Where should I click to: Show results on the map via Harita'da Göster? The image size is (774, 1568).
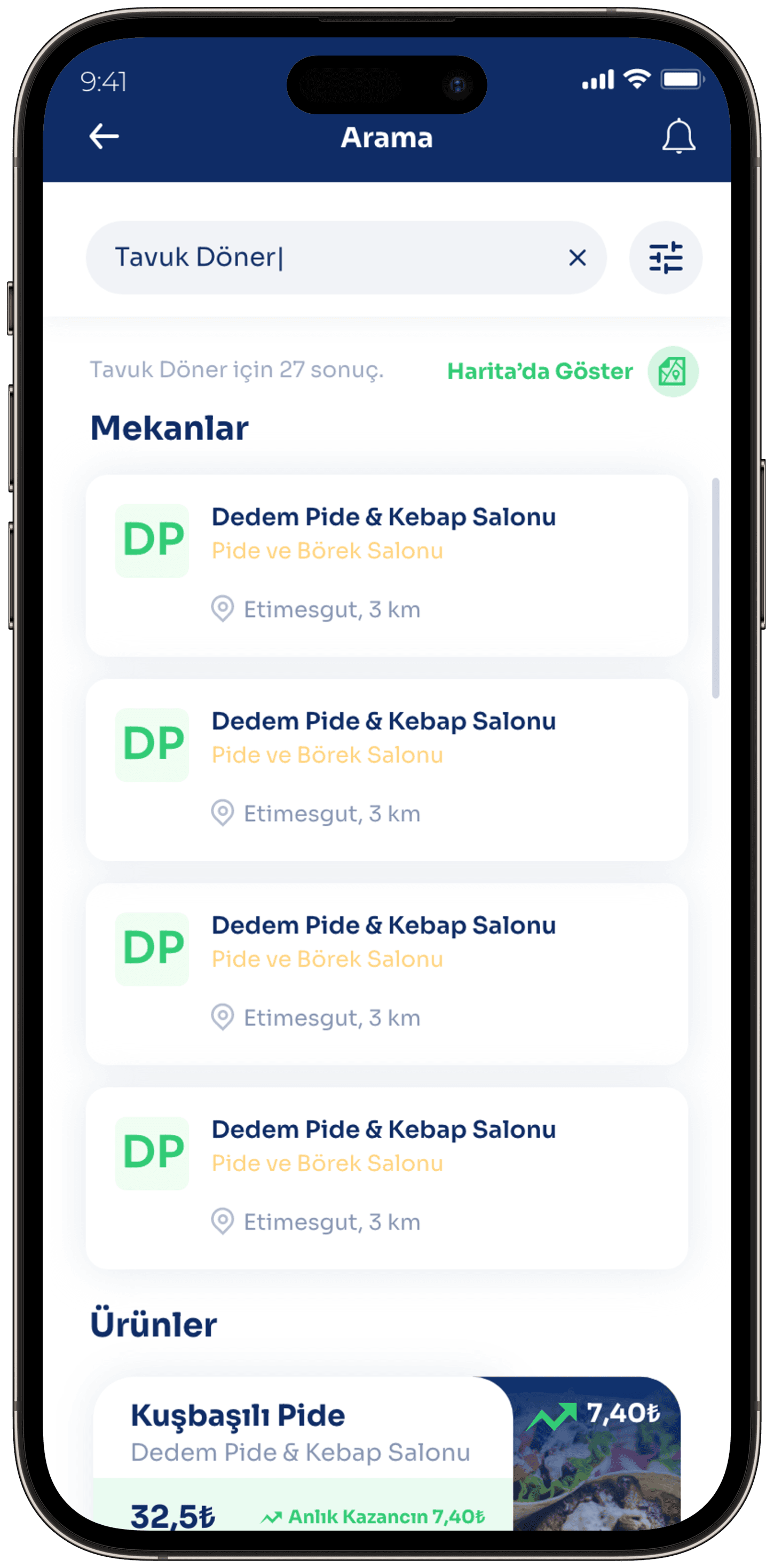(572, 371)
